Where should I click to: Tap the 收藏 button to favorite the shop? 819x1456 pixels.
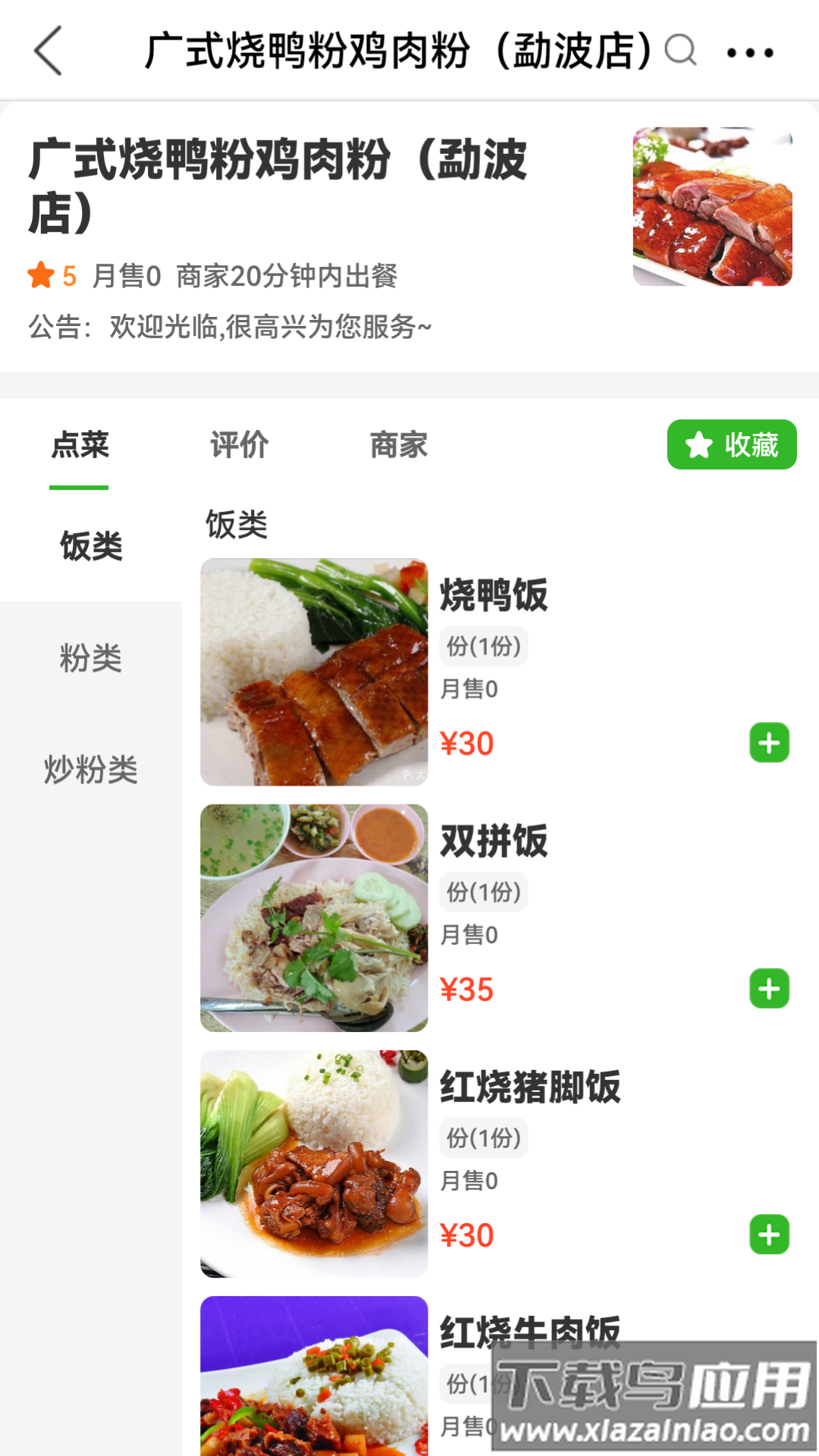point(730,446)
